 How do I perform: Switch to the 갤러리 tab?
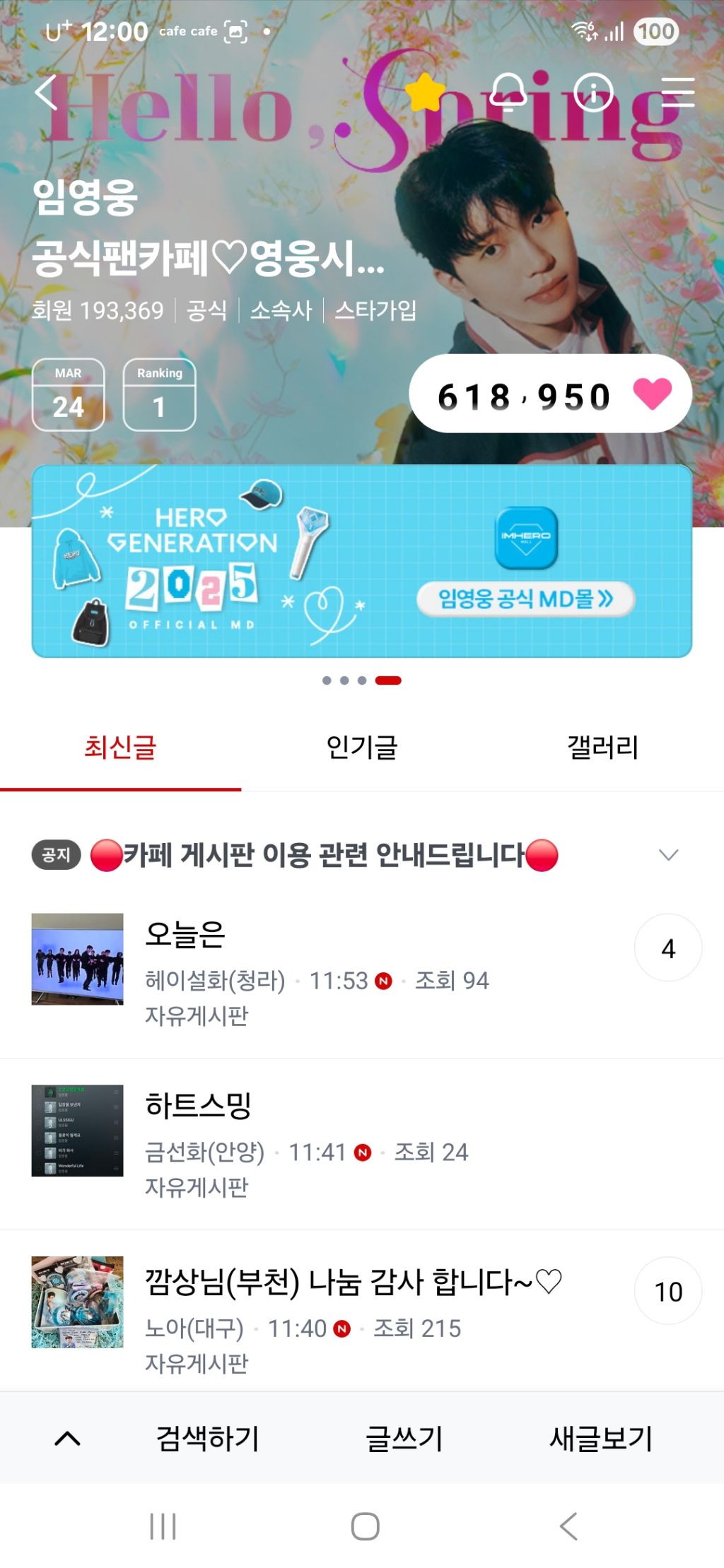click(602, 747)
